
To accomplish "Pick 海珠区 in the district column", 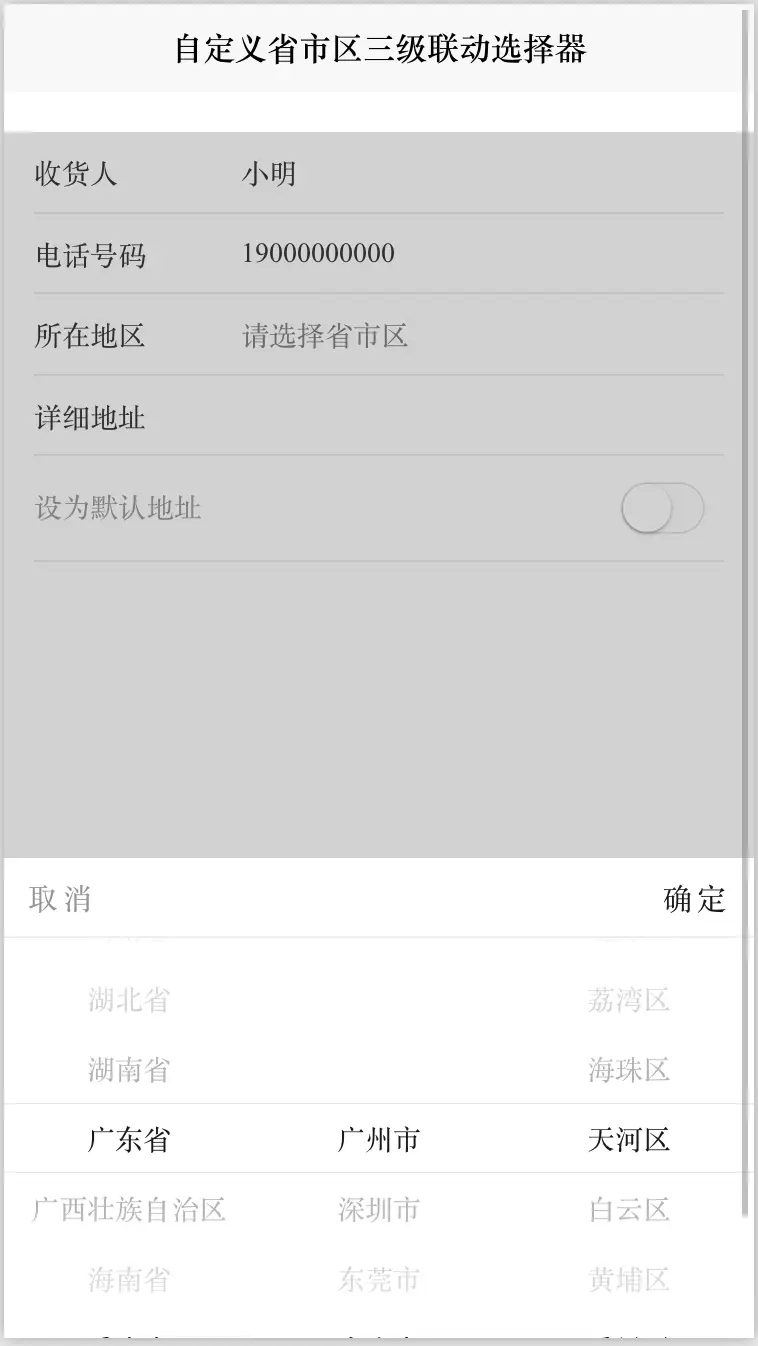I will click(629, 1070).
